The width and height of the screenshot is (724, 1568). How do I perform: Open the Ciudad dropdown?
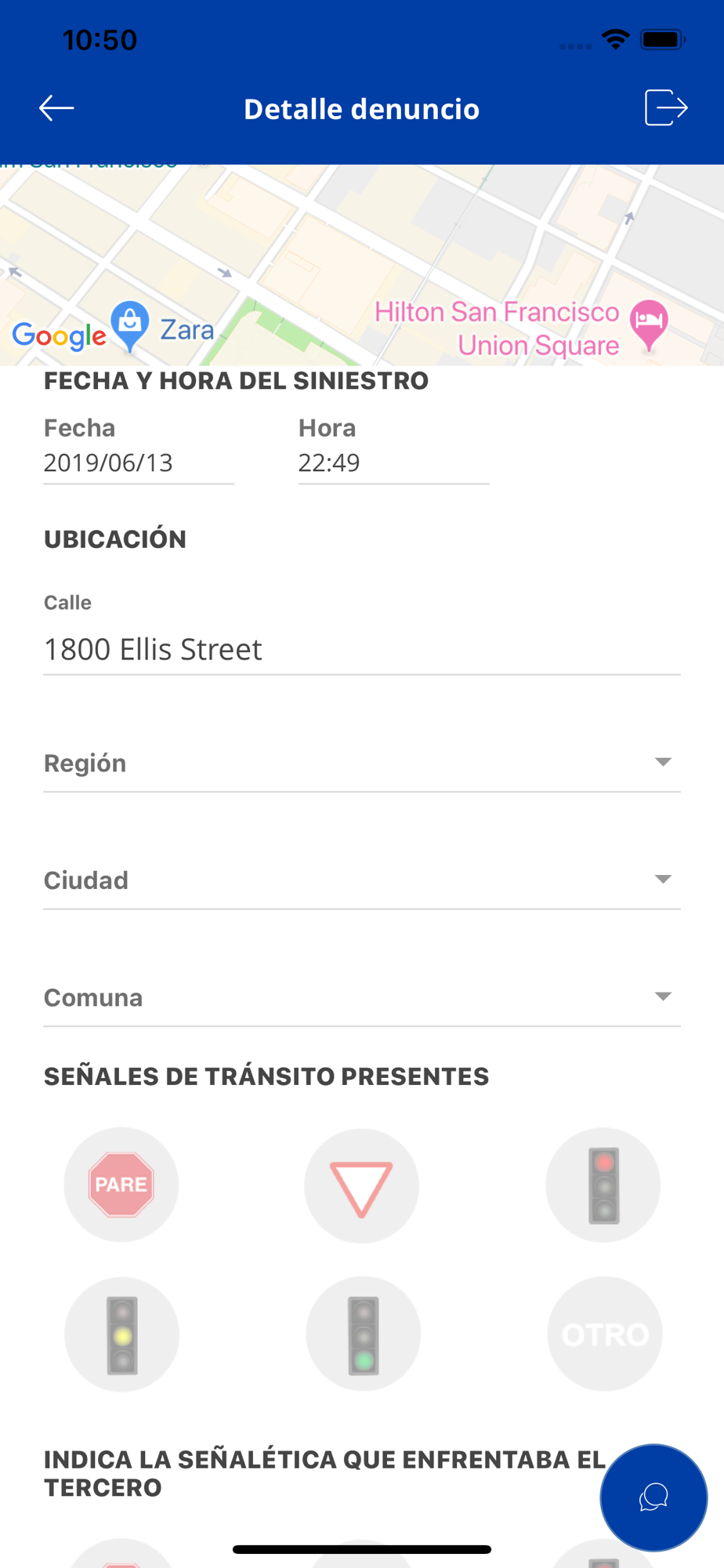click(x=361, y=880)
